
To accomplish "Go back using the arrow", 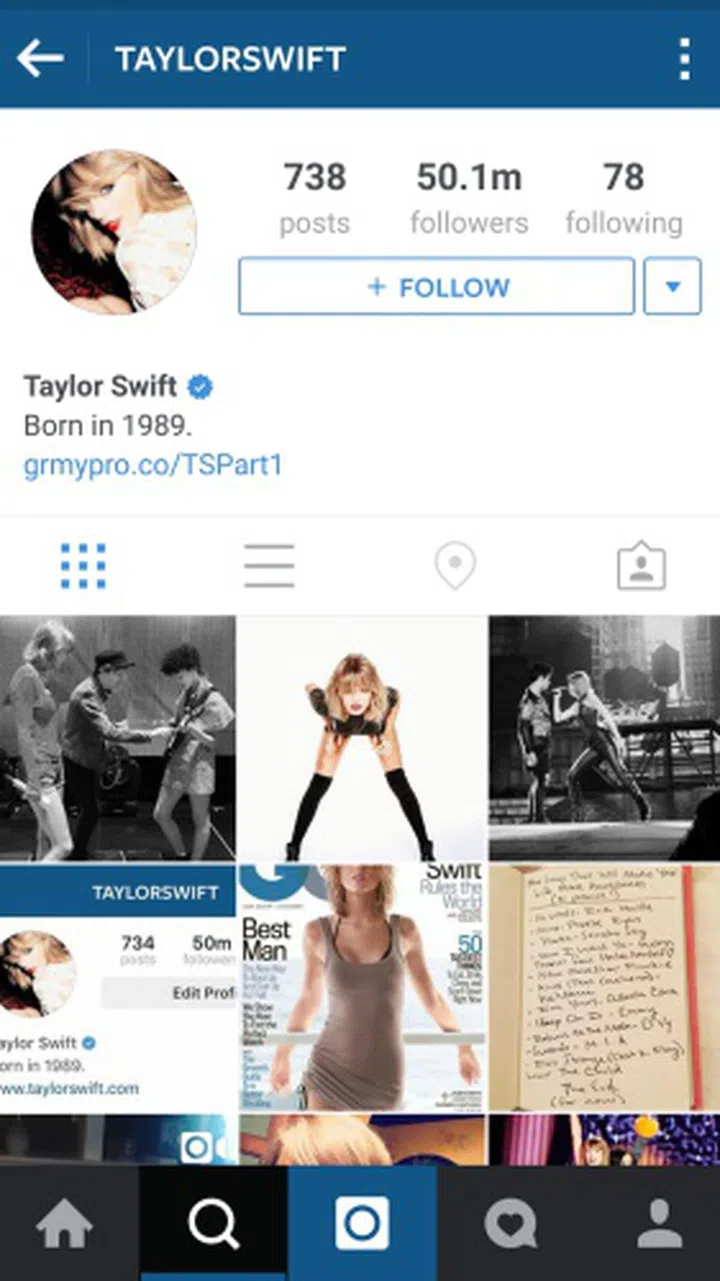I will (40, 59).
